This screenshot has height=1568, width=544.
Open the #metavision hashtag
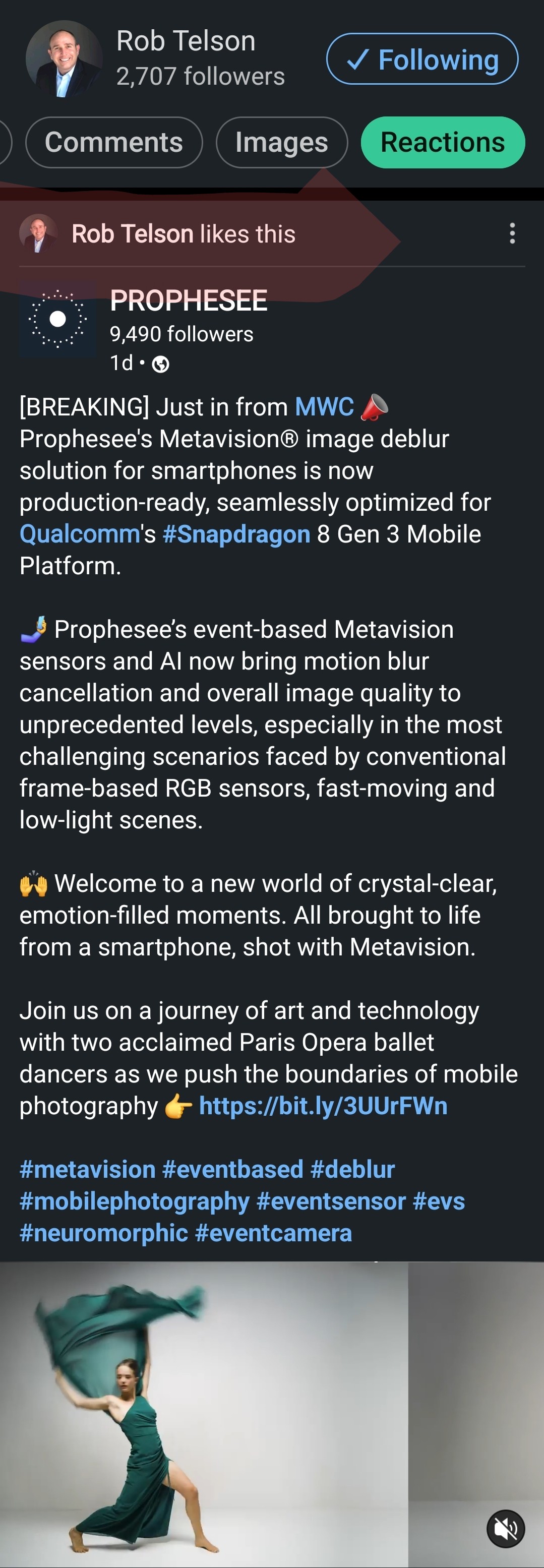click(x=88, y=1169)
